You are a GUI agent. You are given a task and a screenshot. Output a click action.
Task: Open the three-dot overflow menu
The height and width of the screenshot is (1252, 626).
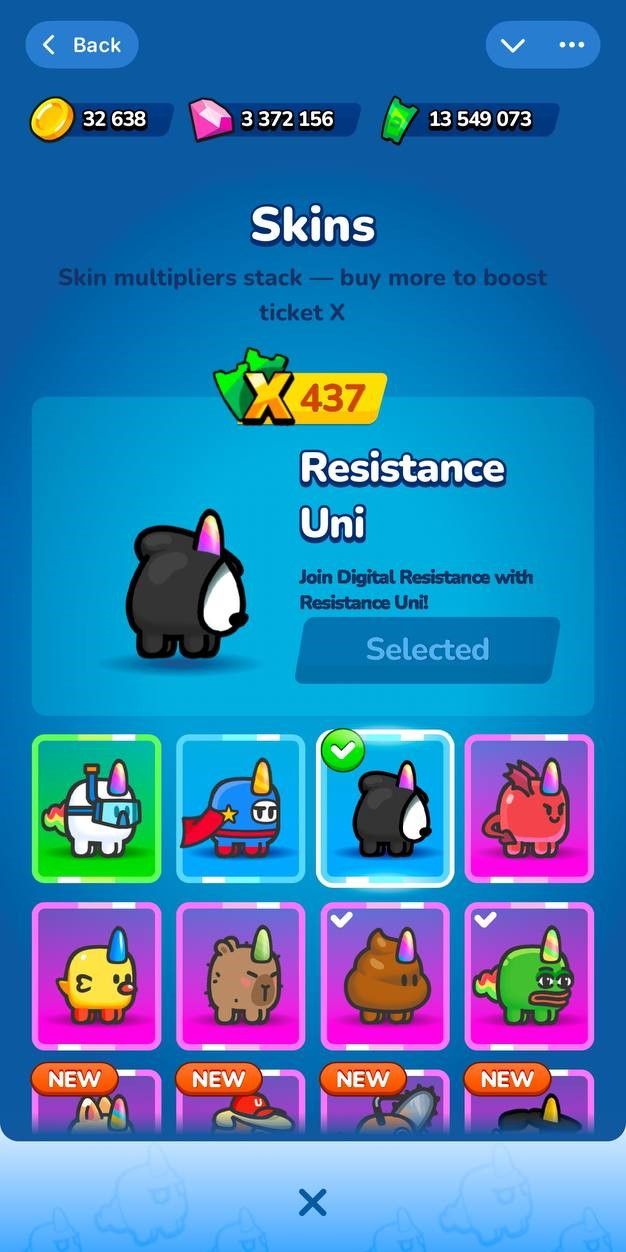572,45
